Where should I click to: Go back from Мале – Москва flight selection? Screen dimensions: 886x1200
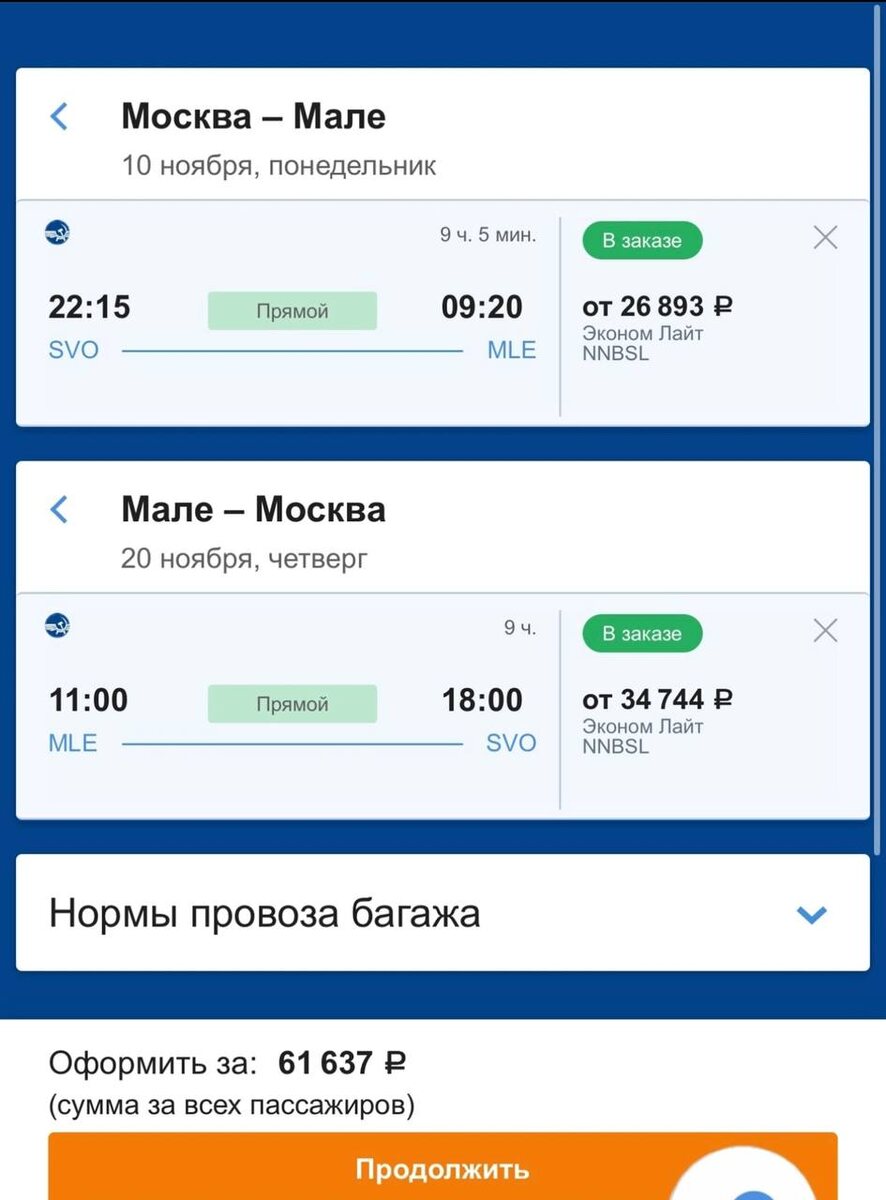pos(59,510)
